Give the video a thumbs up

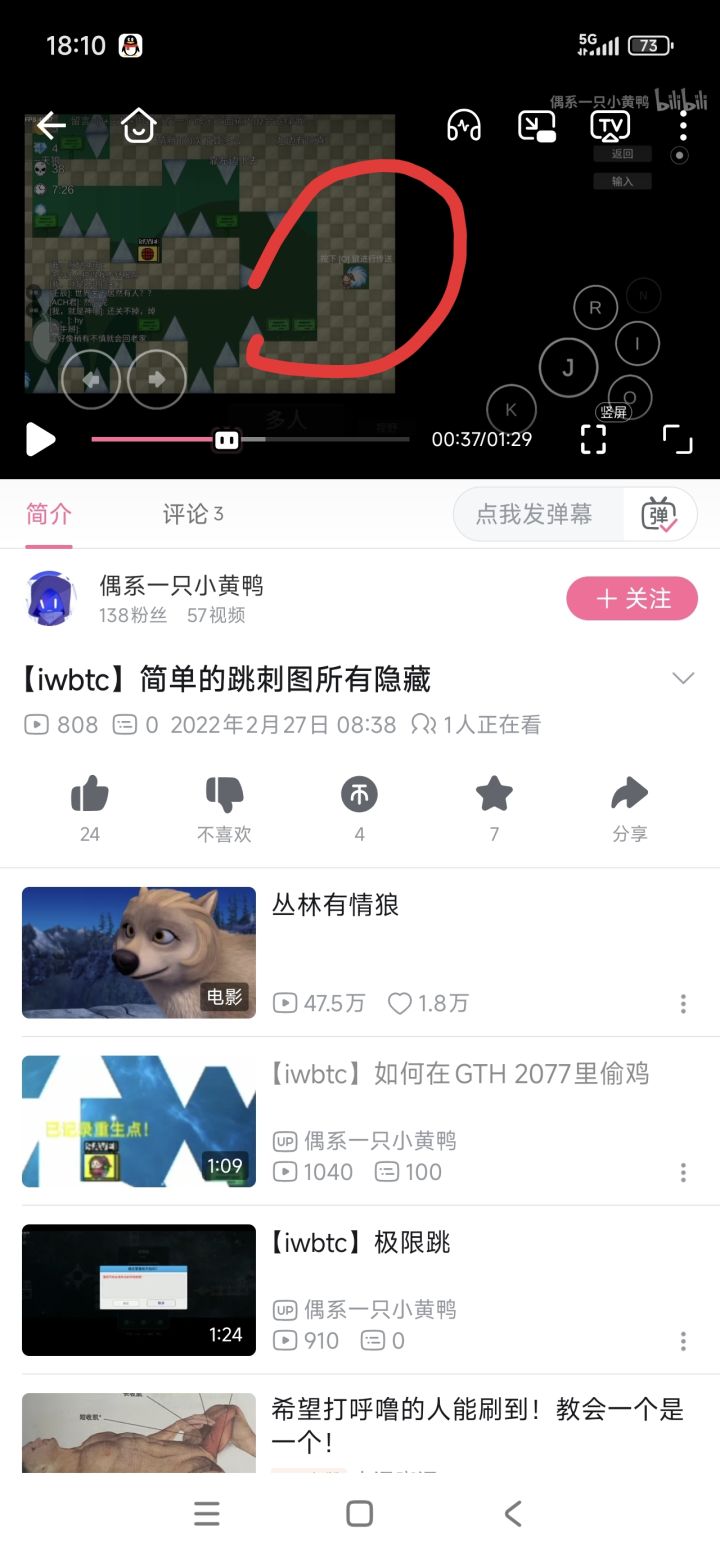click(90, 793)
